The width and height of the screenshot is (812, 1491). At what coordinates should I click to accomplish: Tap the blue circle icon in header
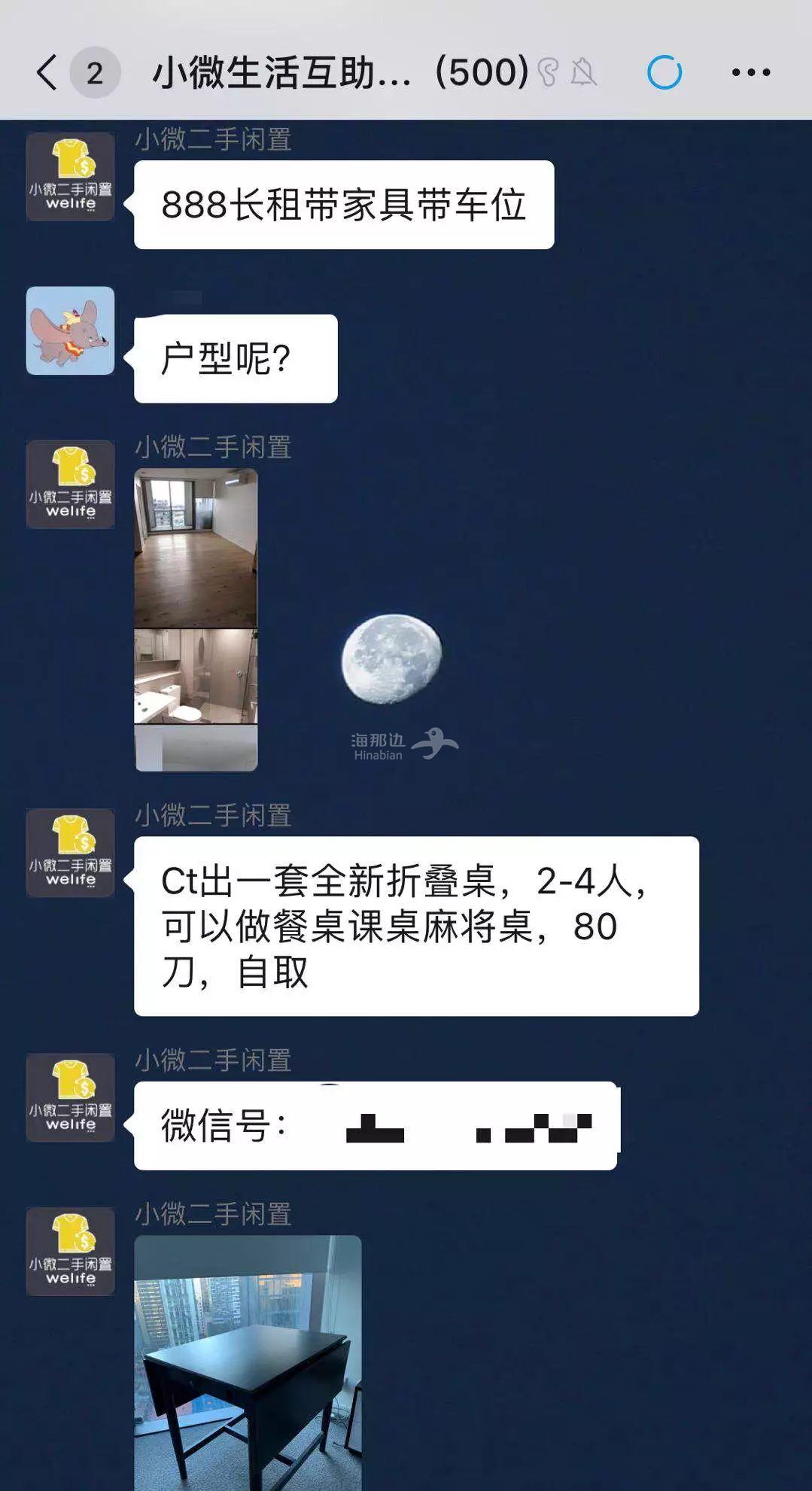(x=665, y=73)
